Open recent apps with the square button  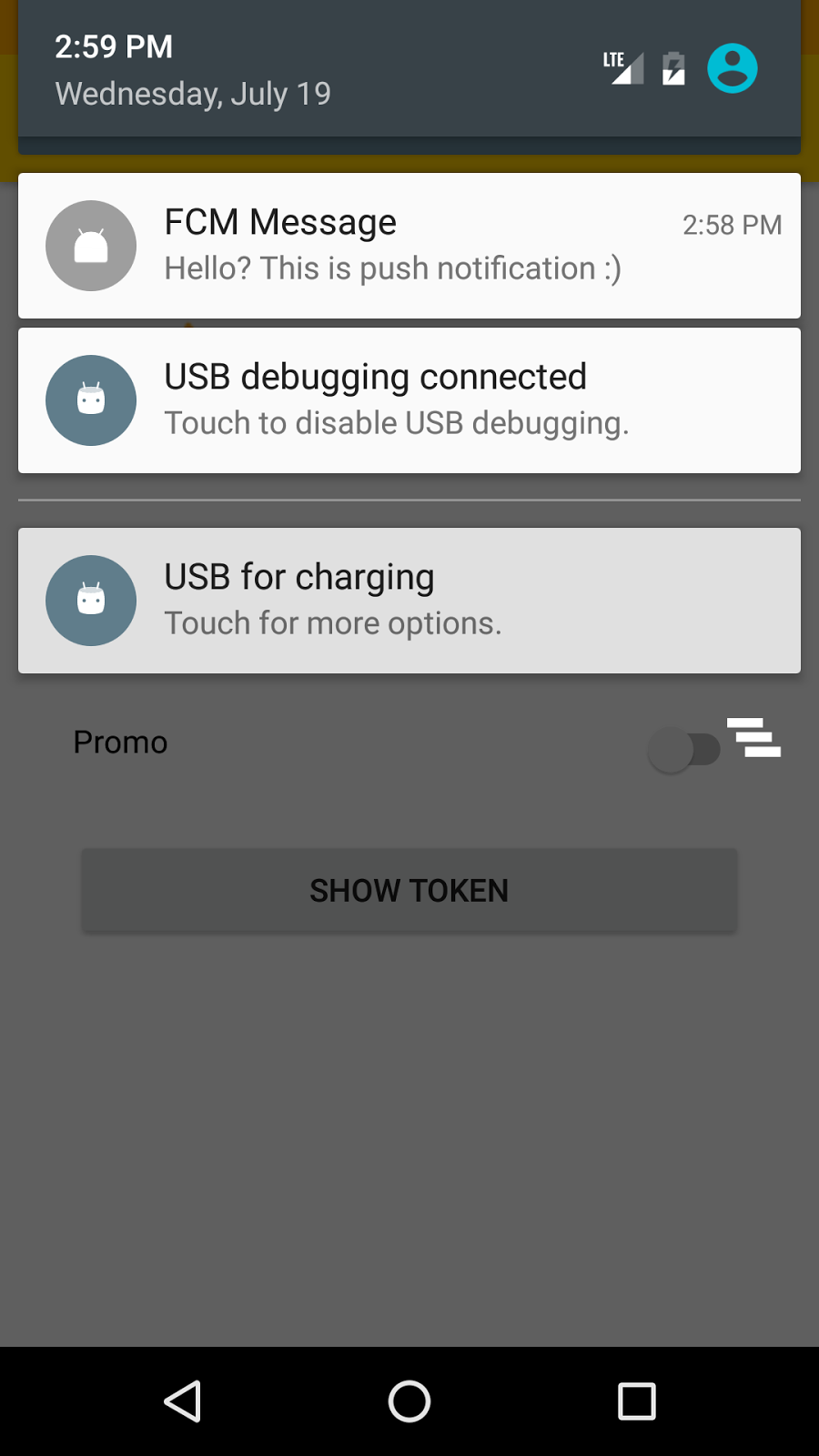[637, 1401]
